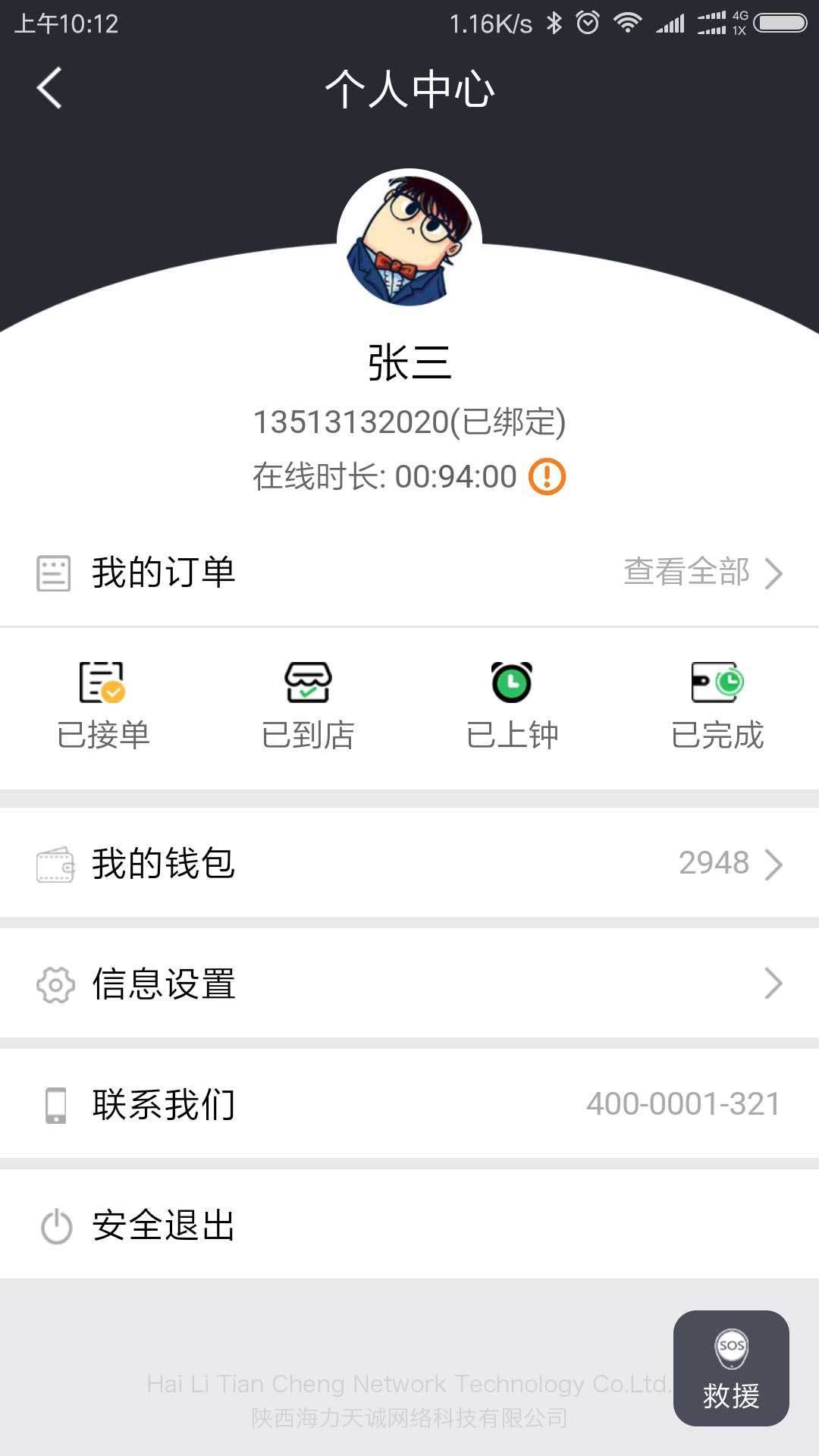Open 已接单 orders

pos(103,705)
